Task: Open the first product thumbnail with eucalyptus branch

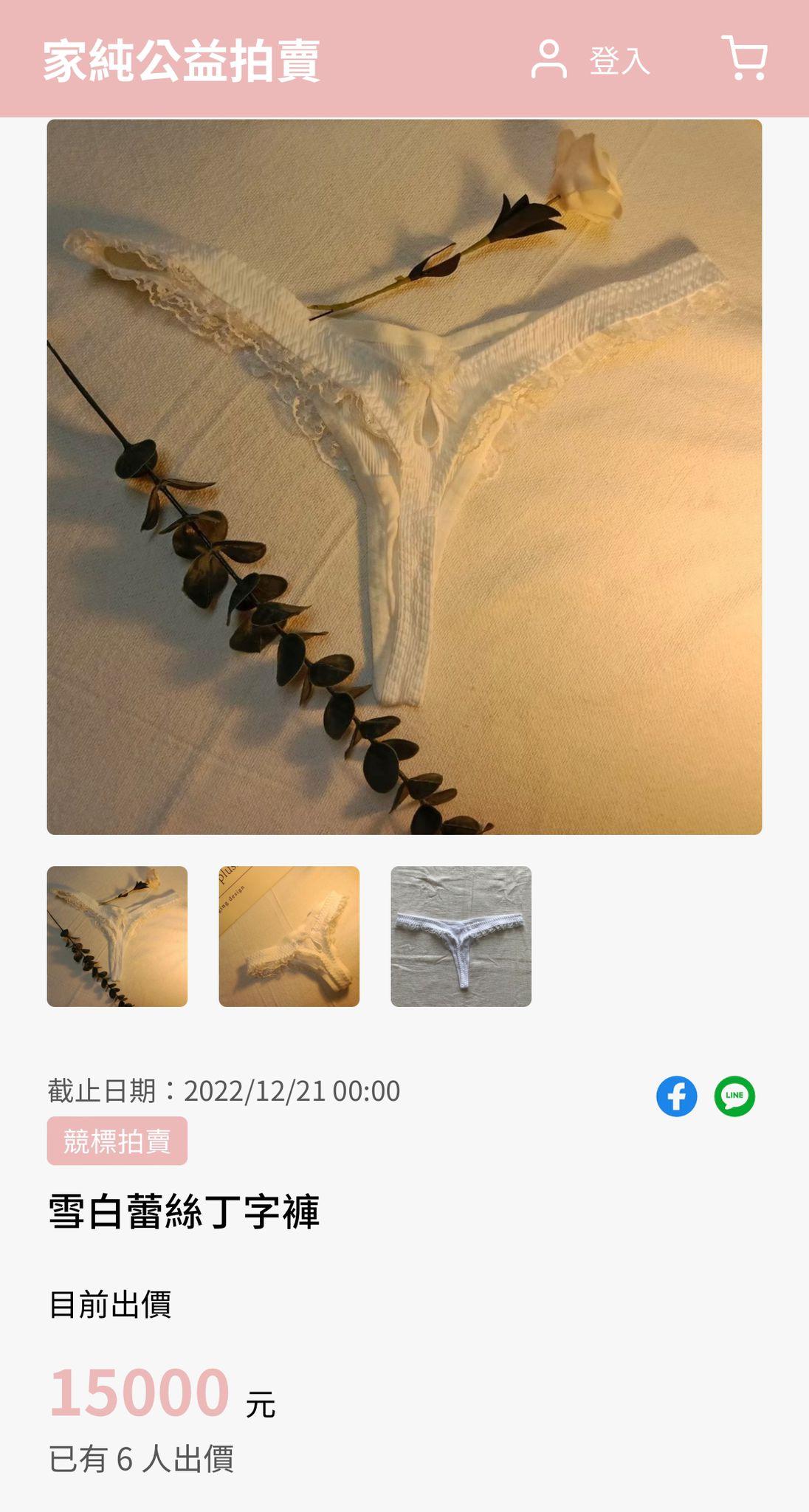Action: click(117, 937)
